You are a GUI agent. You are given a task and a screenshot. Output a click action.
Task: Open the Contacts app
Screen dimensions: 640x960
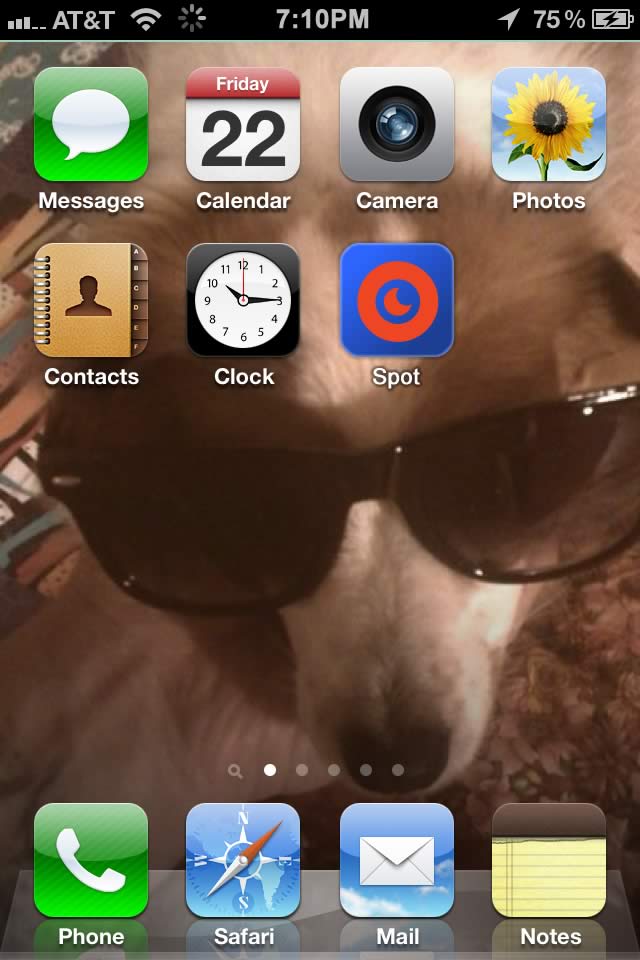coord(91,300)
